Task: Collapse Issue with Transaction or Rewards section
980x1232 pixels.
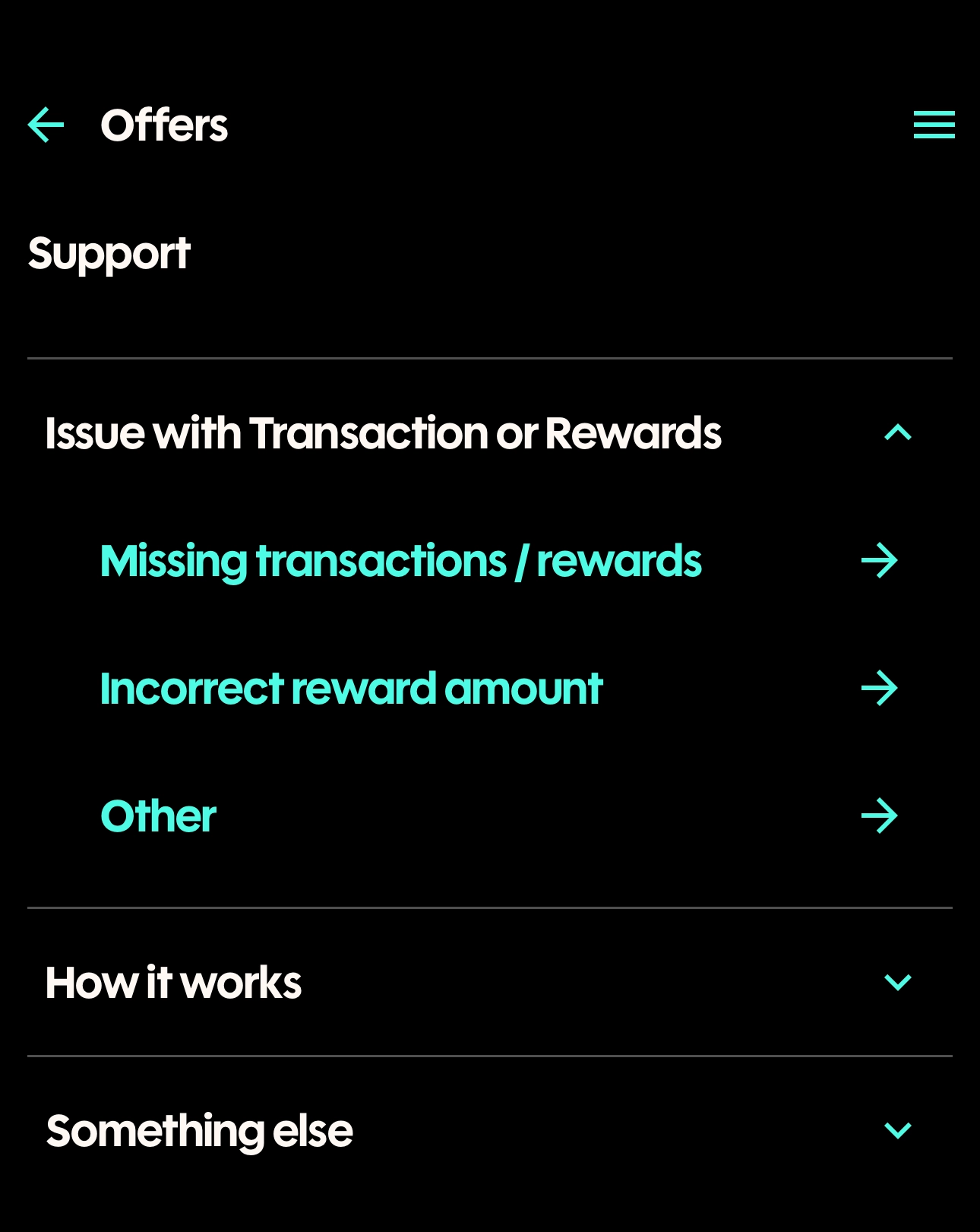Action: pyautogui.click(x=897, y=433)
